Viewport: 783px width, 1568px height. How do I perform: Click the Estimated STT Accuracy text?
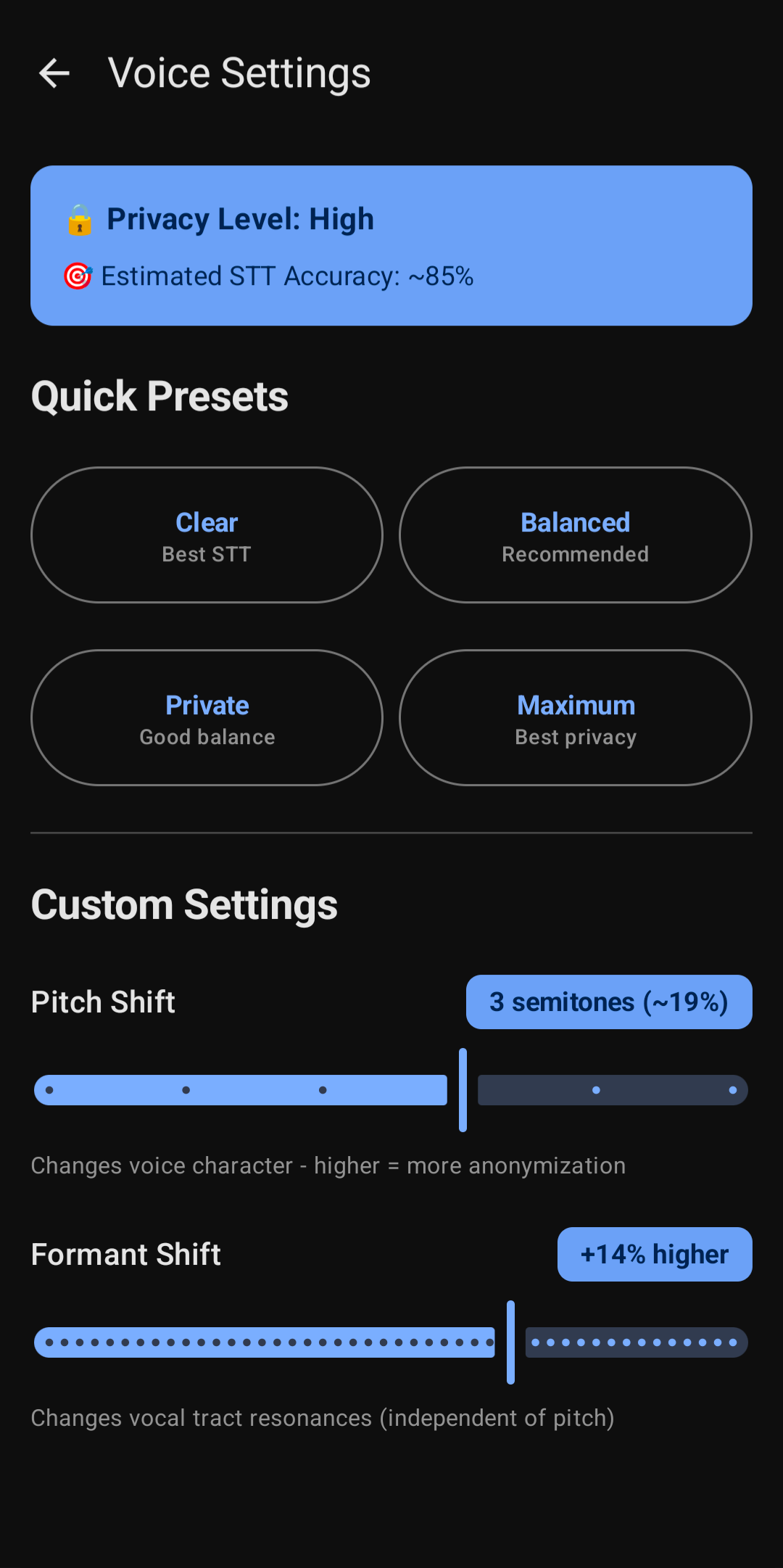pyautogui.click(x=287, y=276)
